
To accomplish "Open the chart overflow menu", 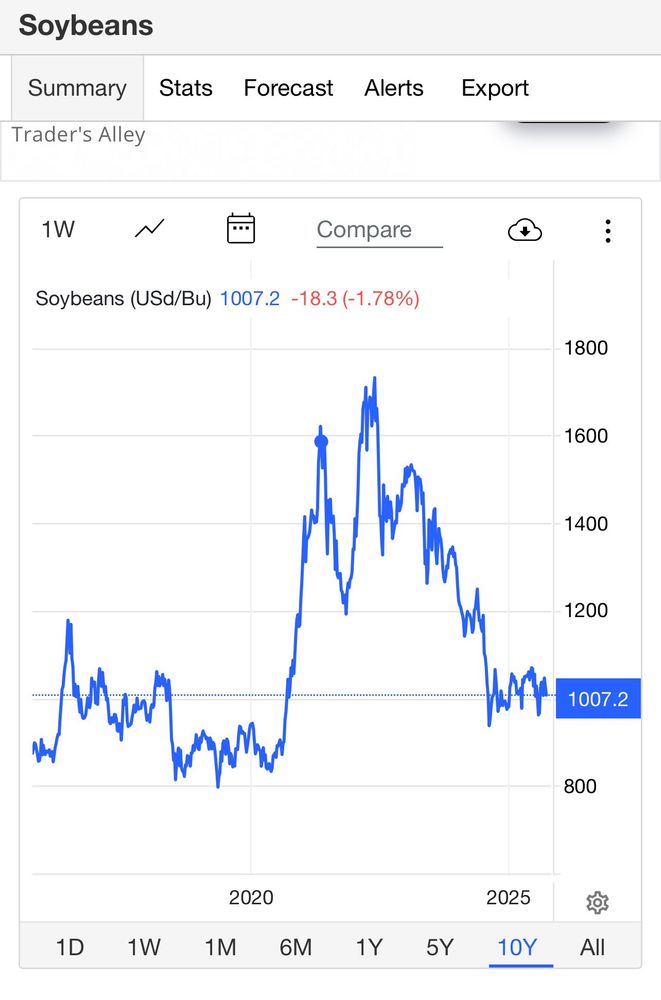I will tap(608, 231).
